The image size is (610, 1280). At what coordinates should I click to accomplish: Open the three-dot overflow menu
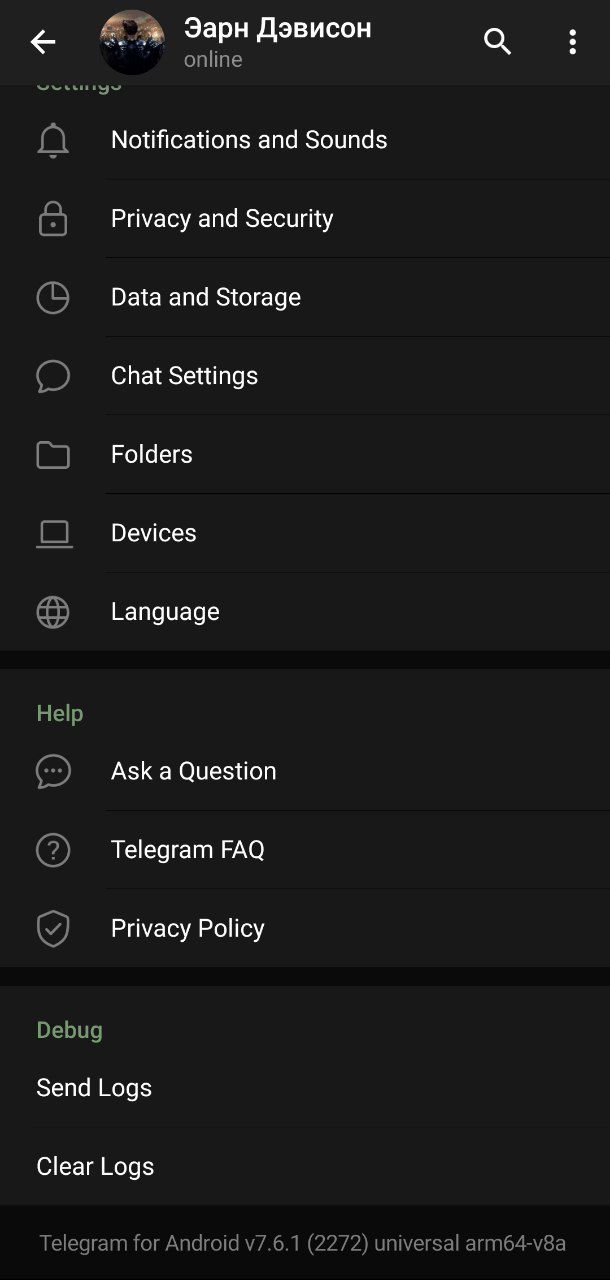click(x=572, y=42)
